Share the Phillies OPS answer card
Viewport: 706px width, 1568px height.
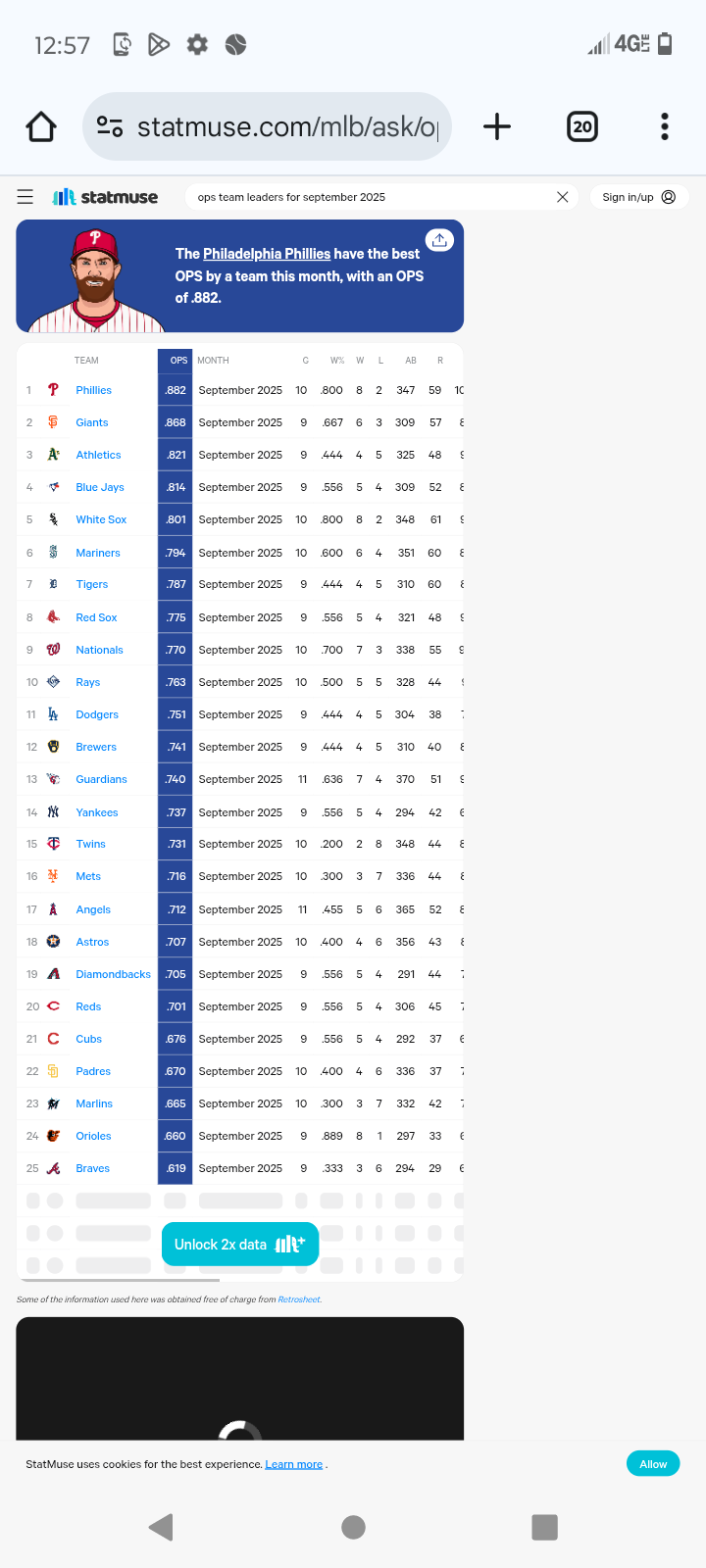pos(439,239)
